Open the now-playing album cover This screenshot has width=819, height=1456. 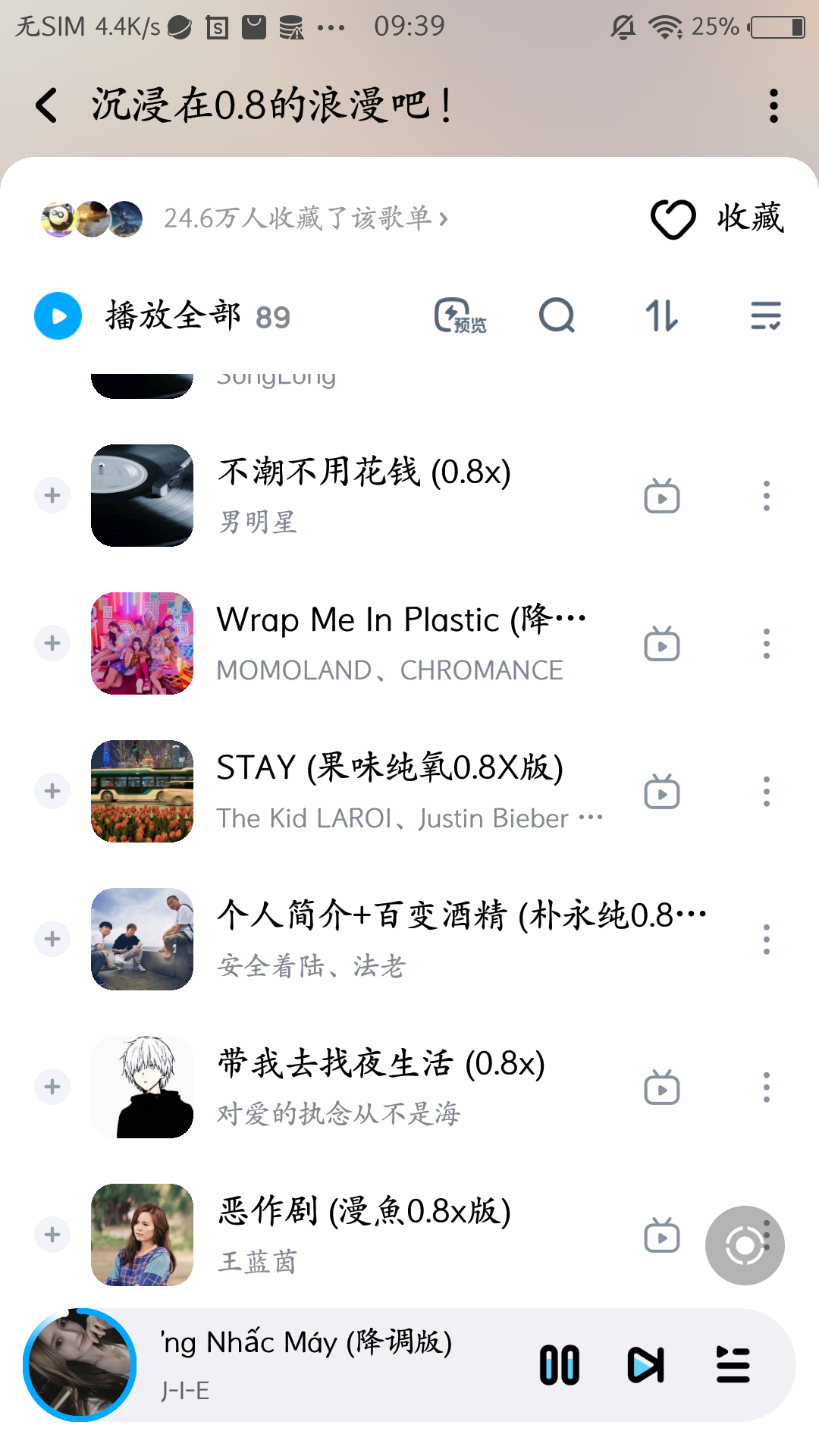coord(80,1365)
